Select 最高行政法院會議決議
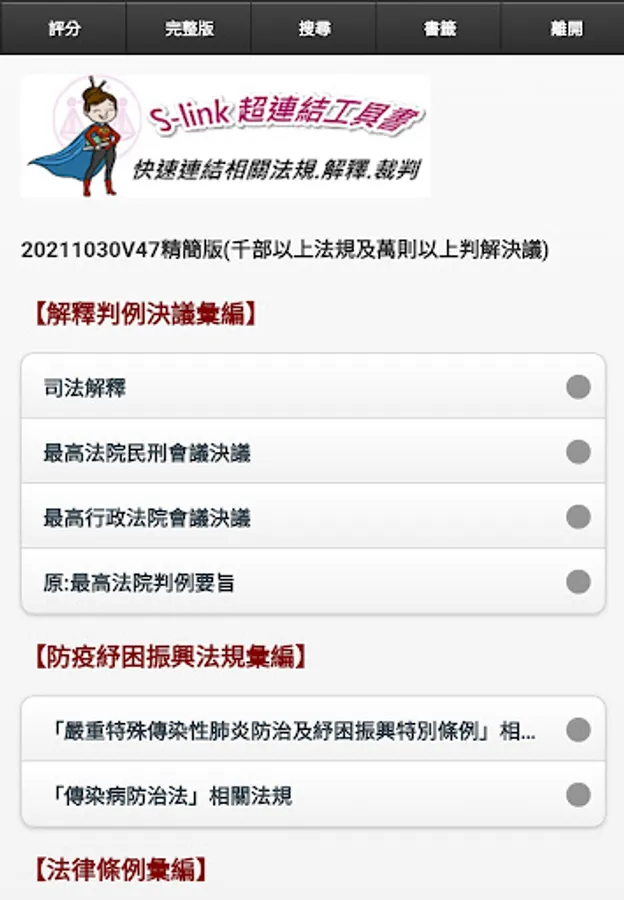This screenshot has width=624, height=900. 313,516
